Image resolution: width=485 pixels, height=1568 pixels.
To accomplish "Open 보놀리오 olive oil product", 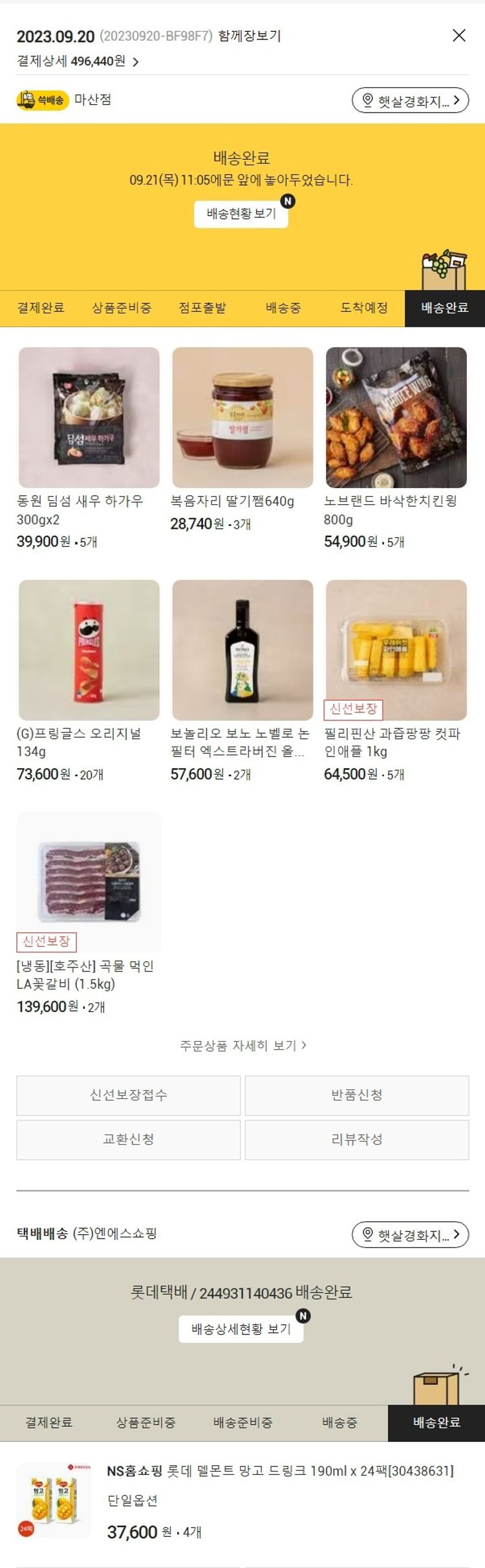I will pyautogui.click(x=242, y=650).
